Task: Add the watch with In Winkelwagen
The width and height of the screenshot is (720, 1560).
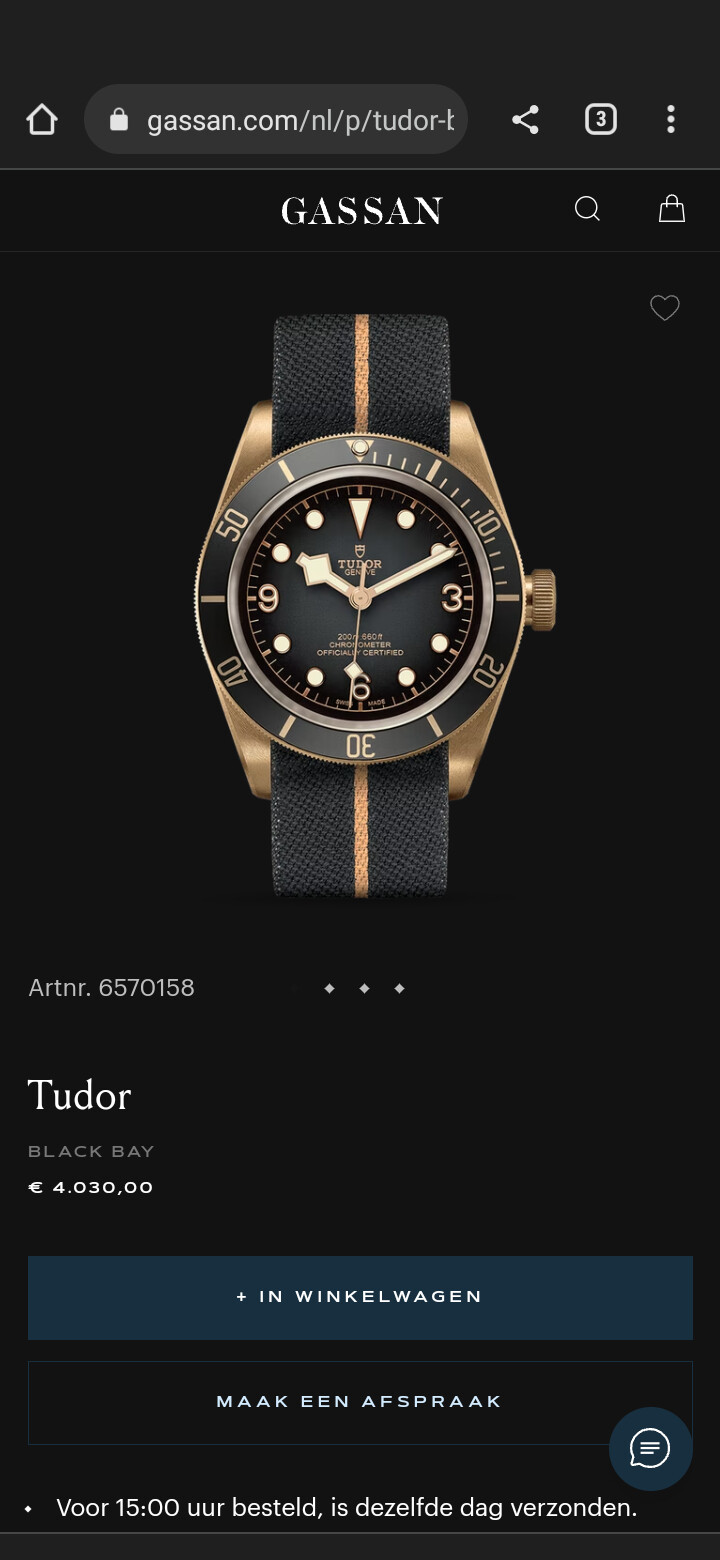Action: coord(360,1297)
